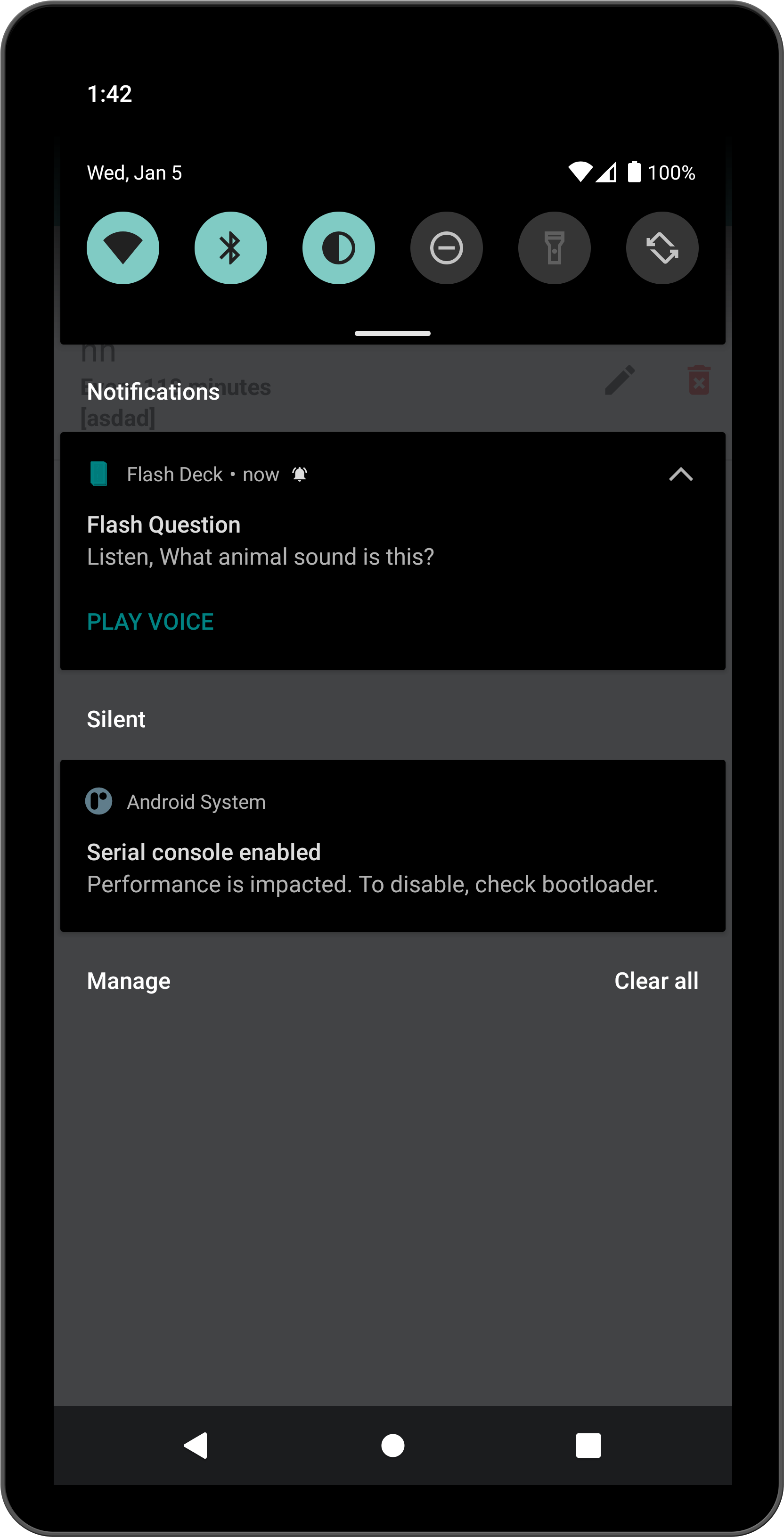Viewport: 784px width, 1537px height.
Task: Go back using navigation bar
Action: point(196,1445)
